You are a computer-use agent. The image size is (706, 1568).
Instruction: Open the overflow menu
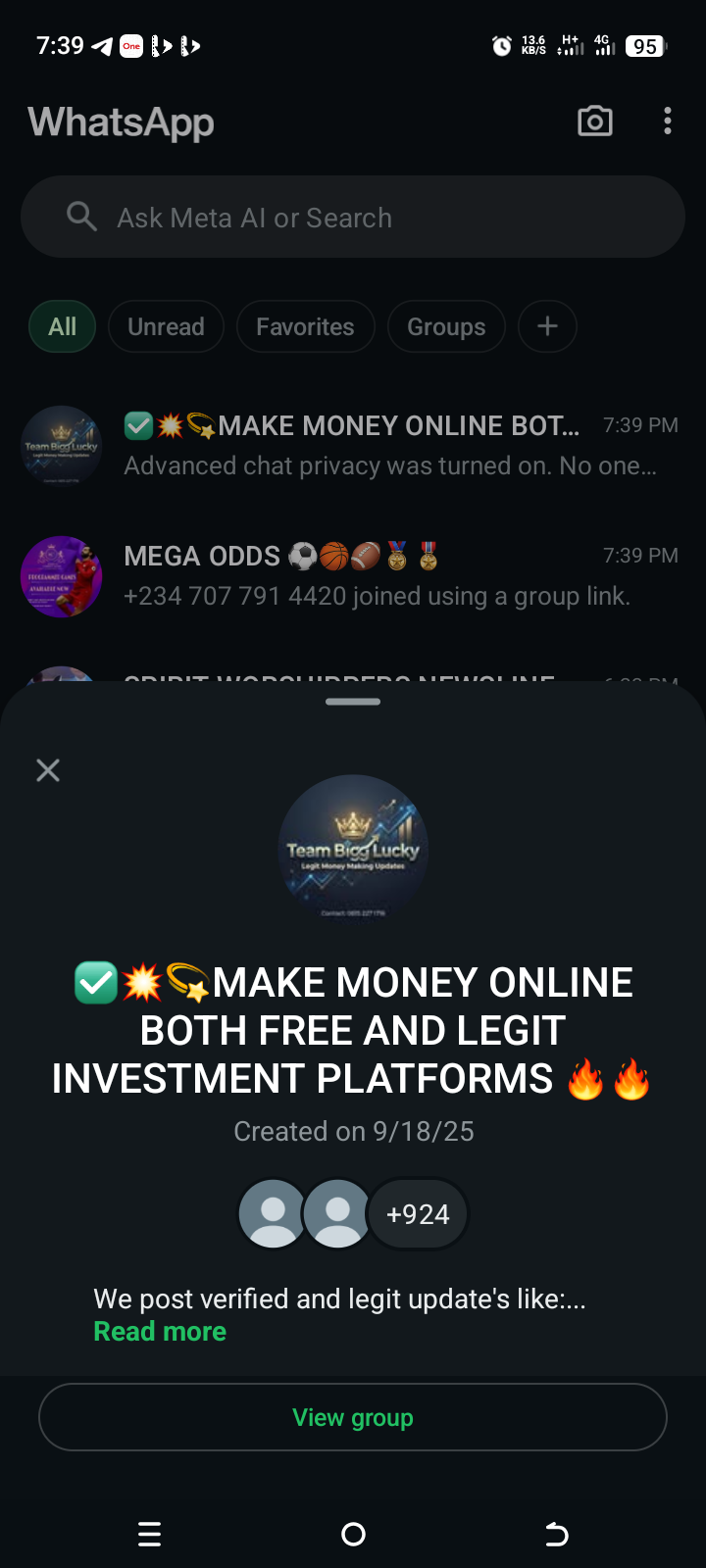point(668,122)
